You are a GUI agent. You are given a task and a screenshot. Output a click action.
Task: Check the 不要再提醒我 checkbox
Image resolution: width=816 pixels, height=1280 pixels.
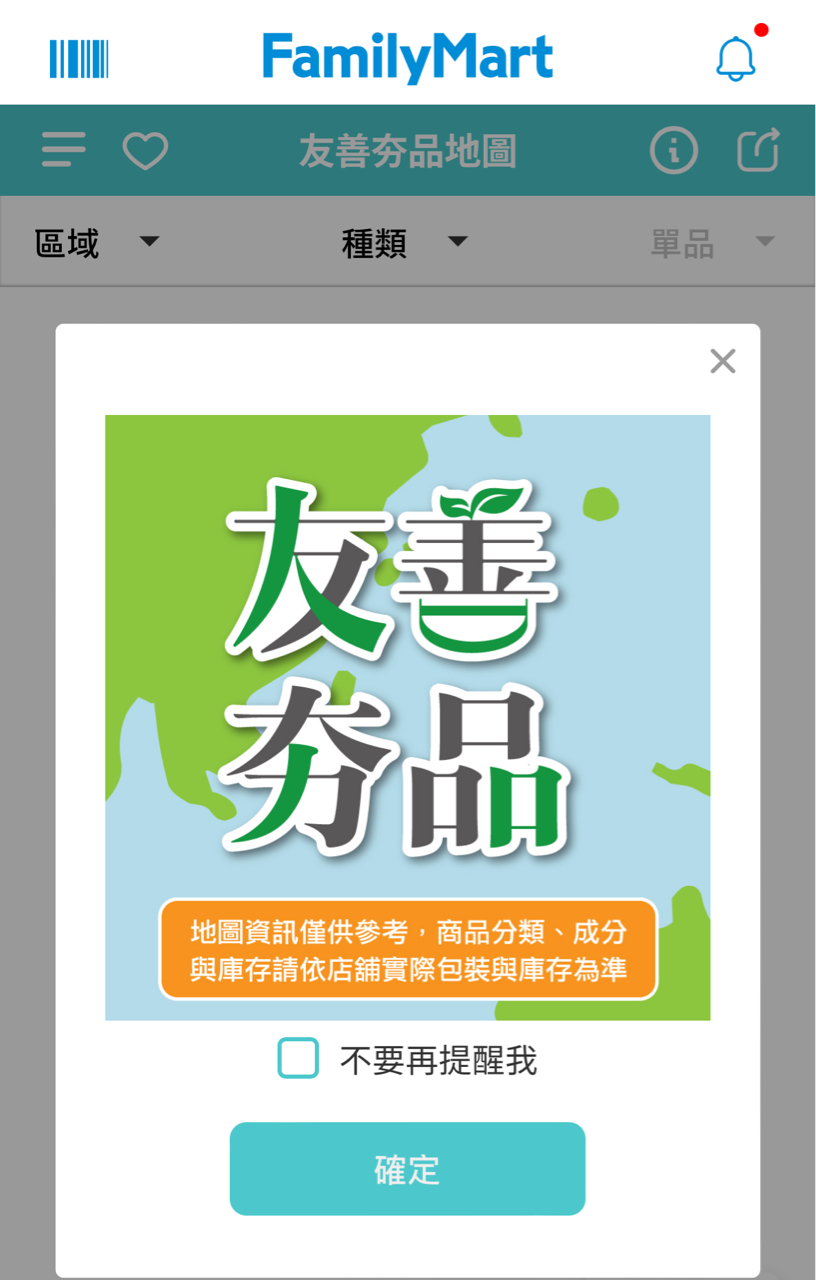click(298, 1059)
